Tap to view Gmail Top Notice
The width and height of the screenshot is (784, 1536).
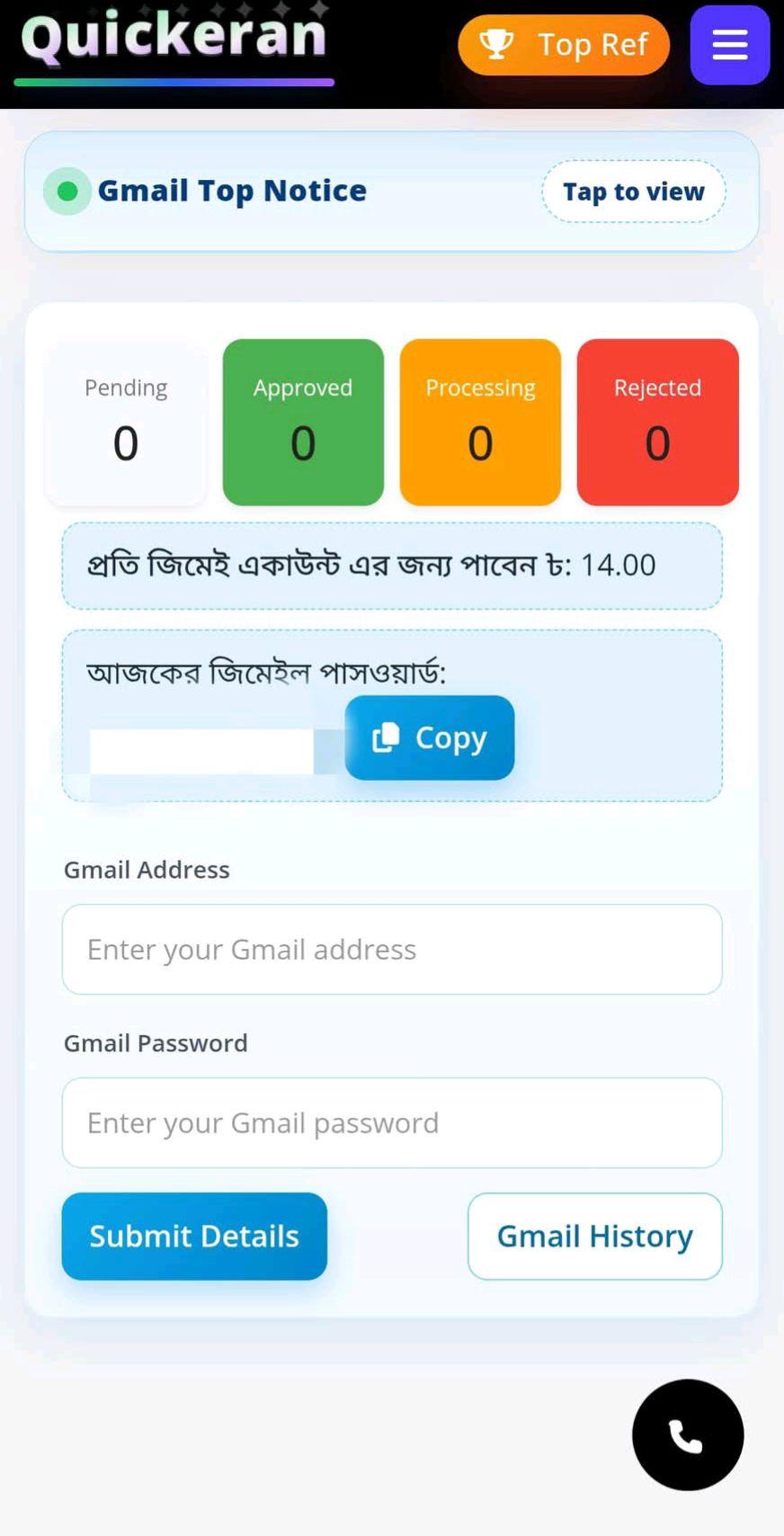pyautogui.click(x=633, y=192)
